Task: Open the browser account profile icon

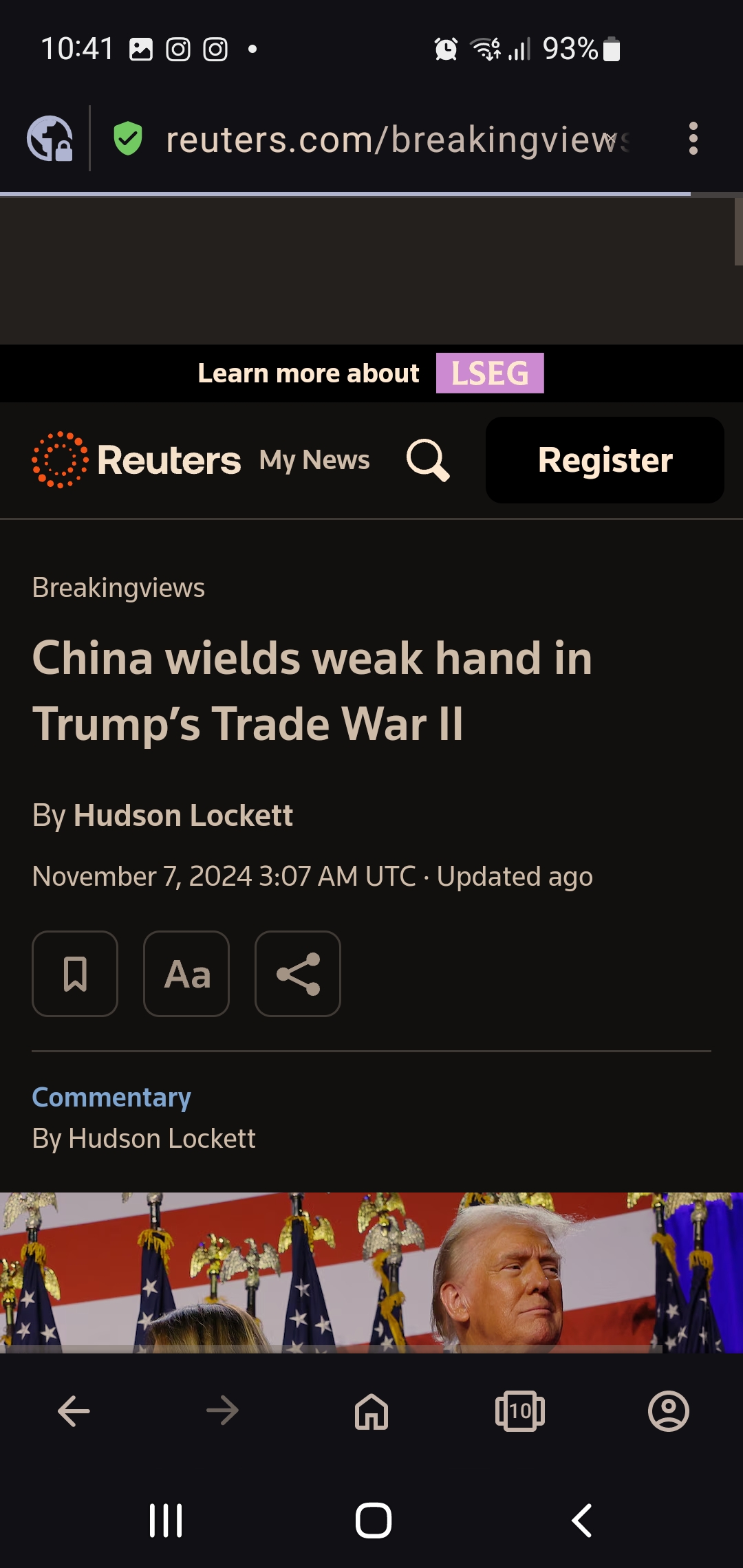Action: point(669,1412)
